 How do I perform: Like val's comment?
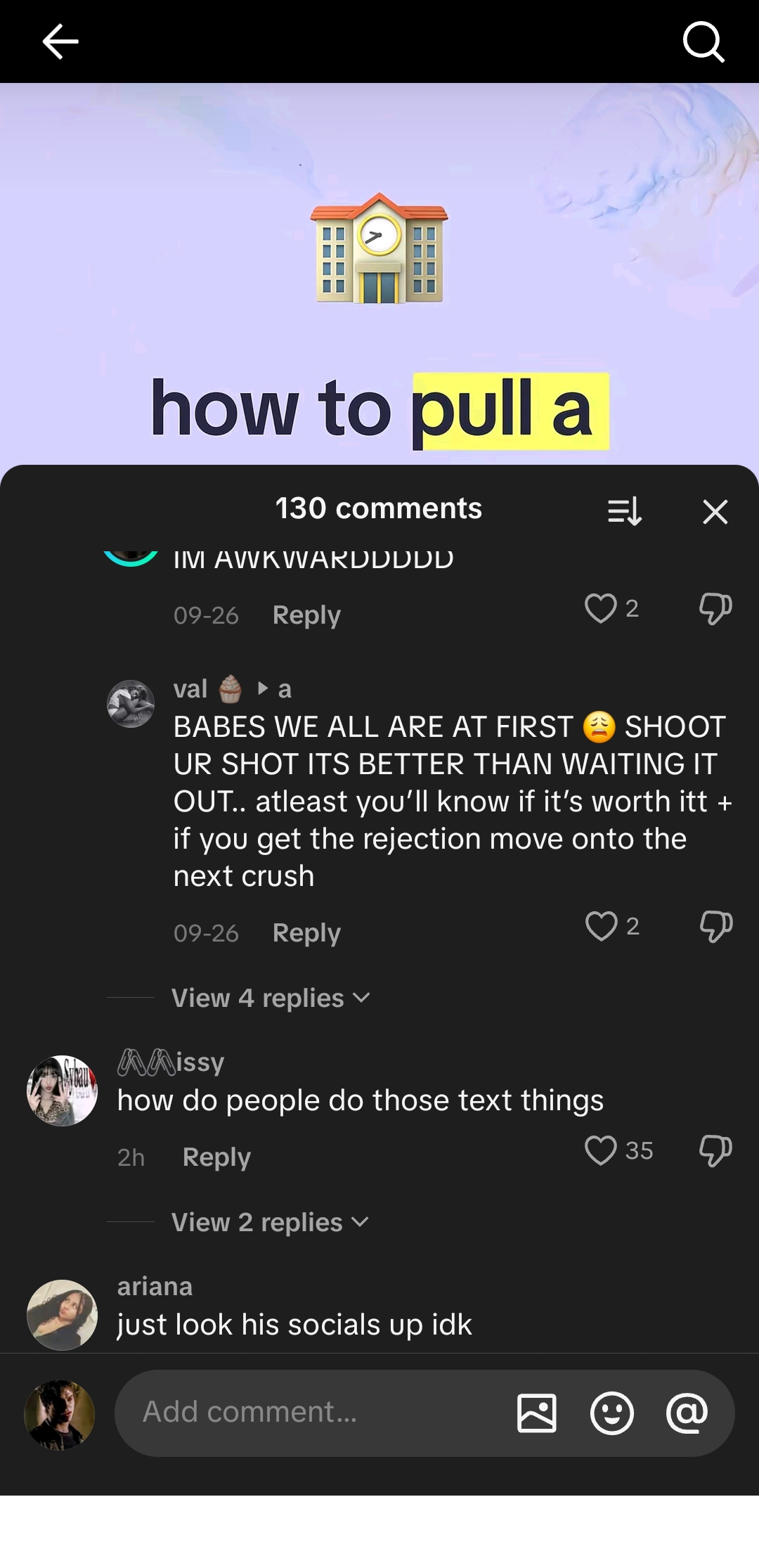click(x=602, y=926)
